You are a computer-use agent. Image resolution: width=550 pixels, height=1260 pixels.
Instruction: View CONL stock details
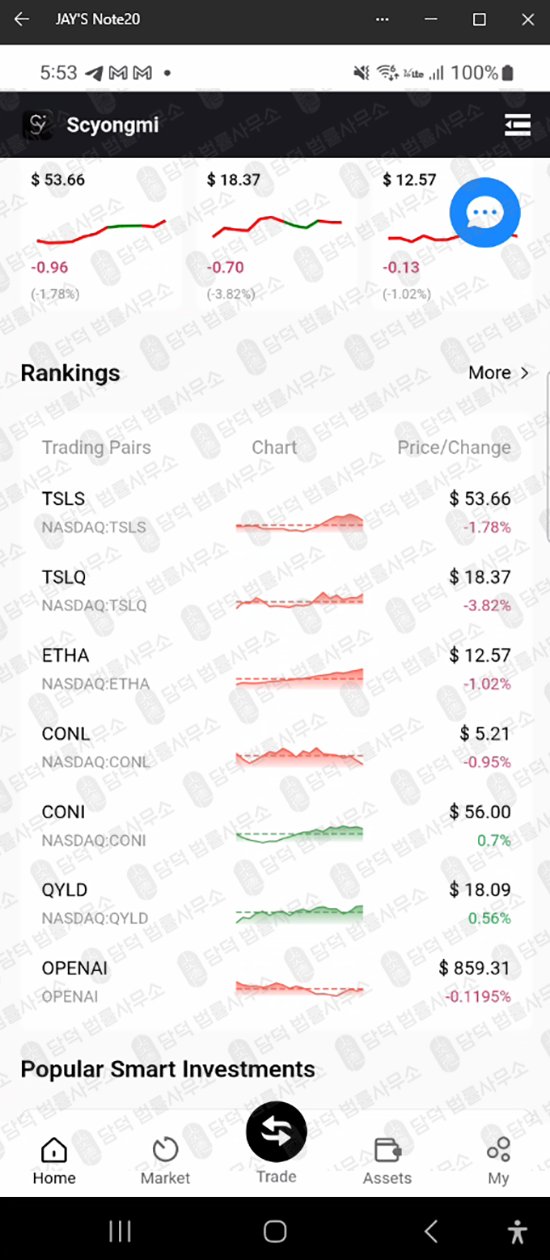coord(276,747)
